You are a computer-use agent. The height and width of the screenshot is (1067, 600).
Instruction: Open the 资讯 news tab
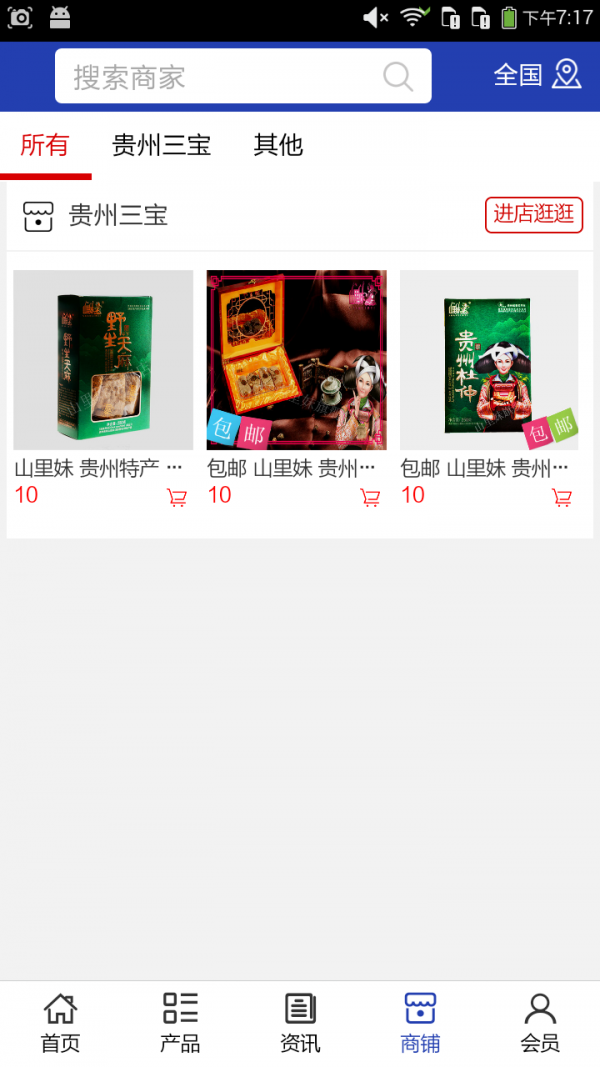click(x=300, y=1023)
